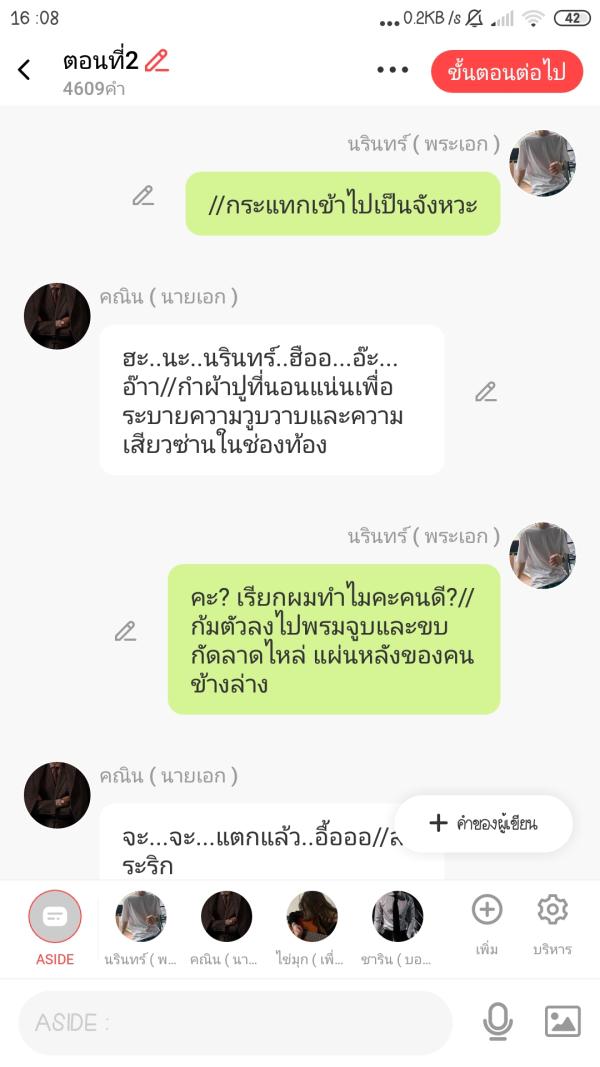Go back using the top arrow

(24, 69)
